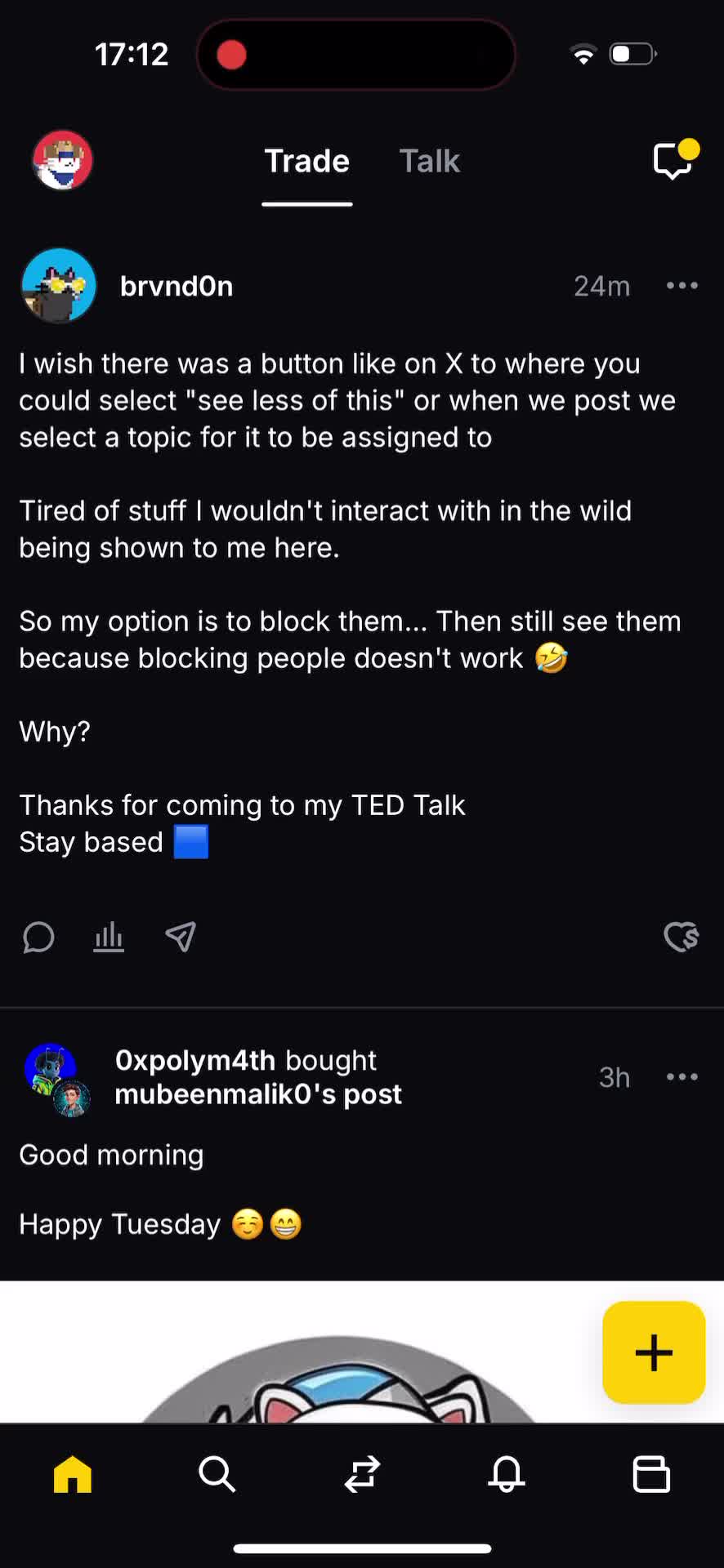Share brvnd0n's post via the paper plane icon
The image size is (724, 1568).
click(181, 938)
